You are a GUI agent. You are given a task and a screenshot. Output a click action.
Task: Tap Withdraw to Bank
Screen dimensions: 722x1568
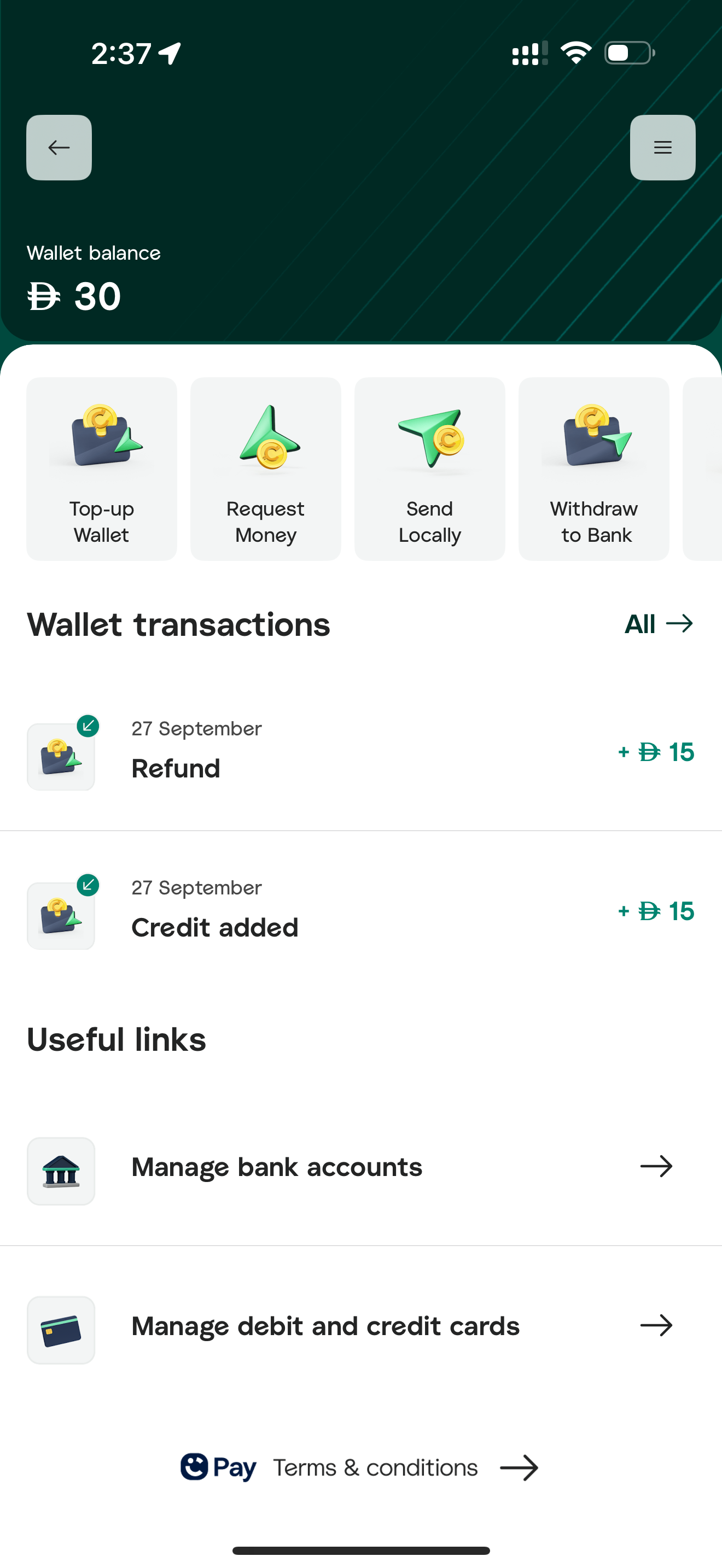pyautogui.click(x=593, y=469)
